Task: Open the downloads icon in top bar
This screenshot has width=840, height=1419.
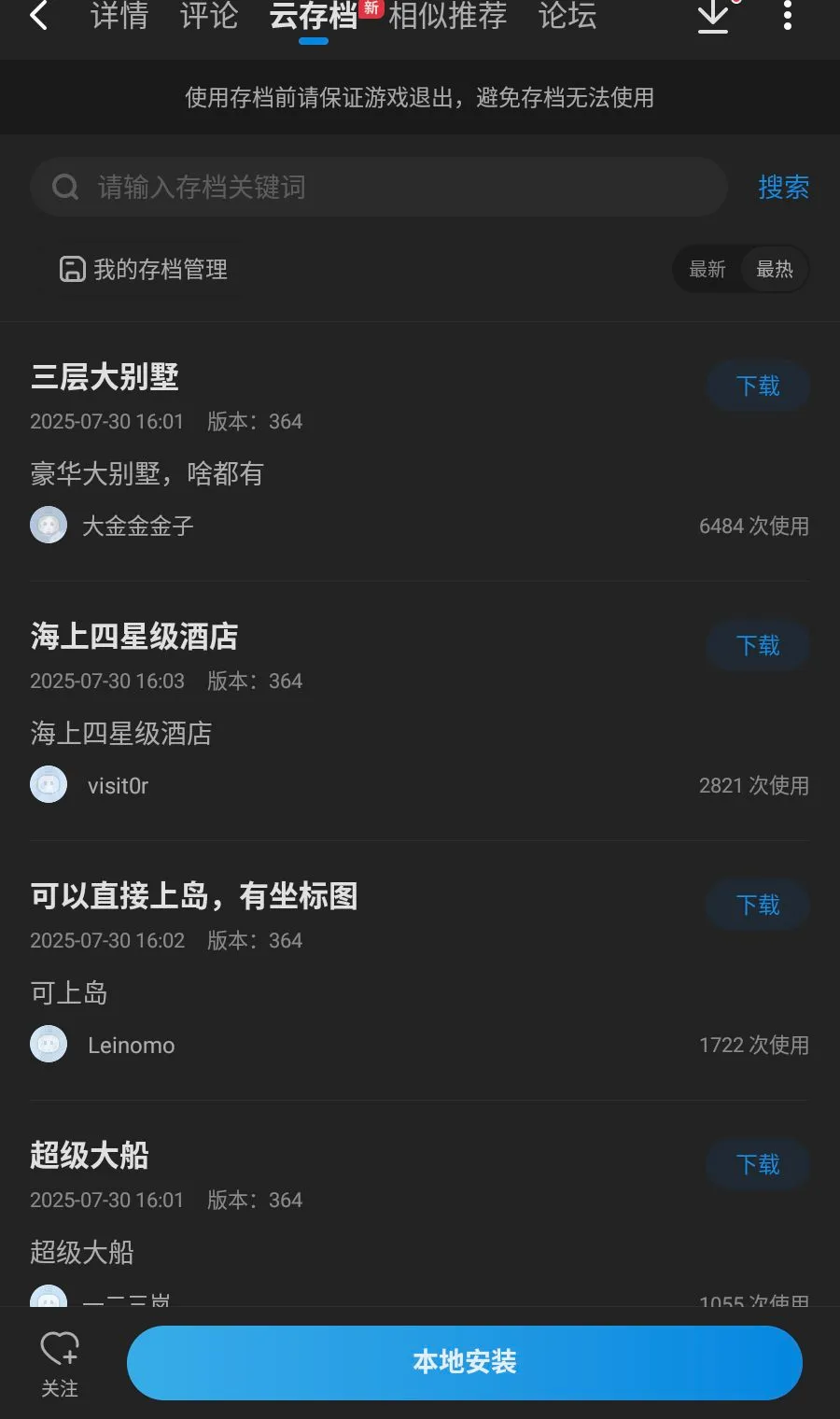Action: click(714, 16)
